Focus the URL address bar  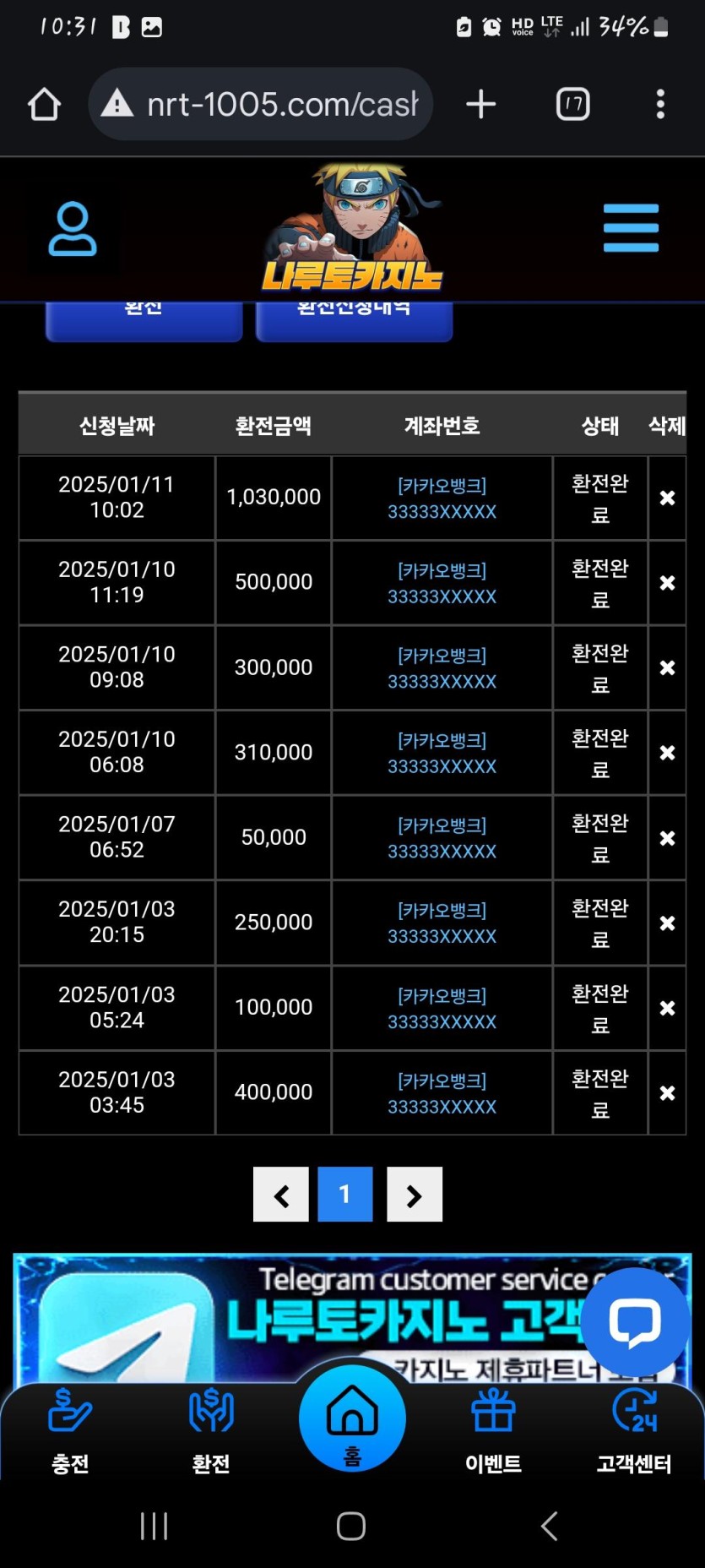click(270, 105)
